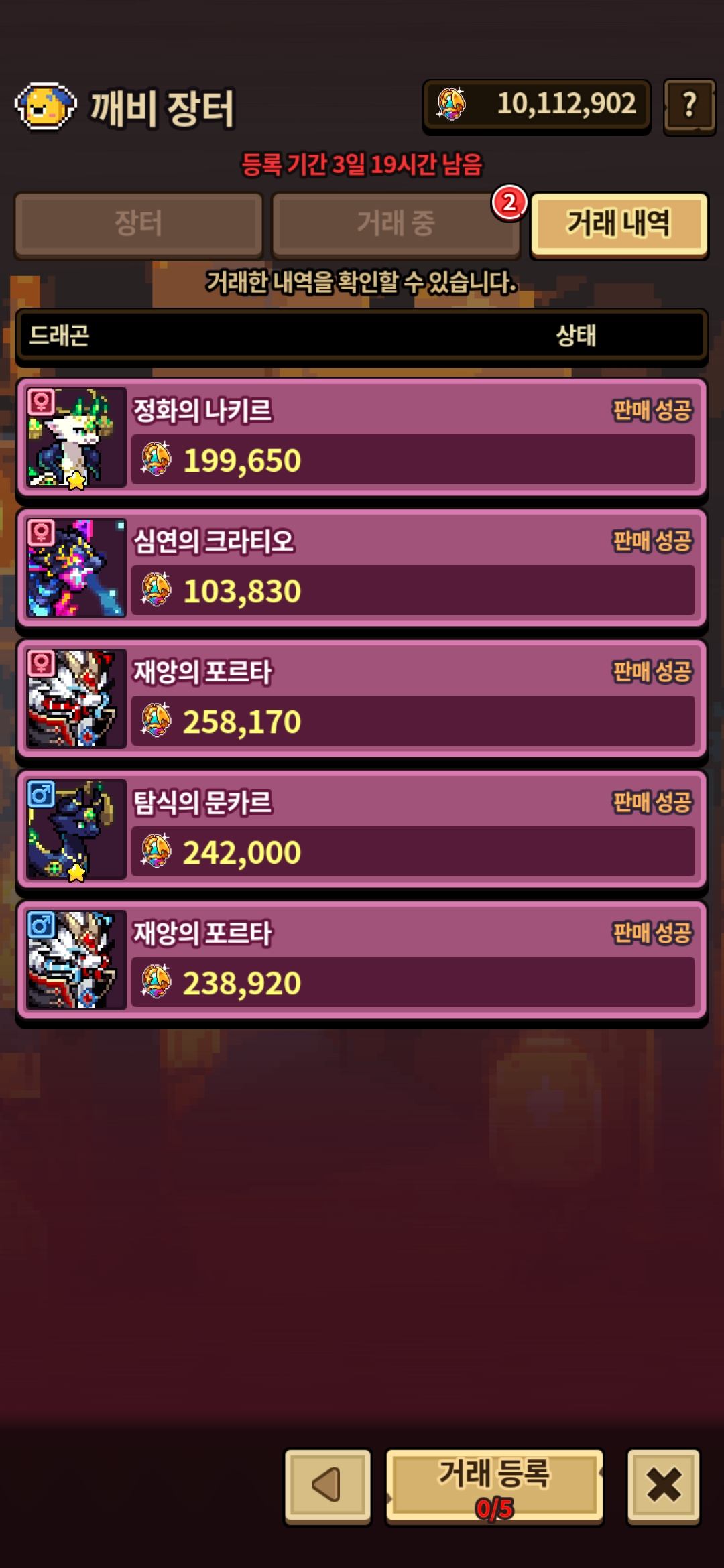Switch to the 장터 tab
The width and height of the screenshot is (724, 1568).
pos(139,224)
